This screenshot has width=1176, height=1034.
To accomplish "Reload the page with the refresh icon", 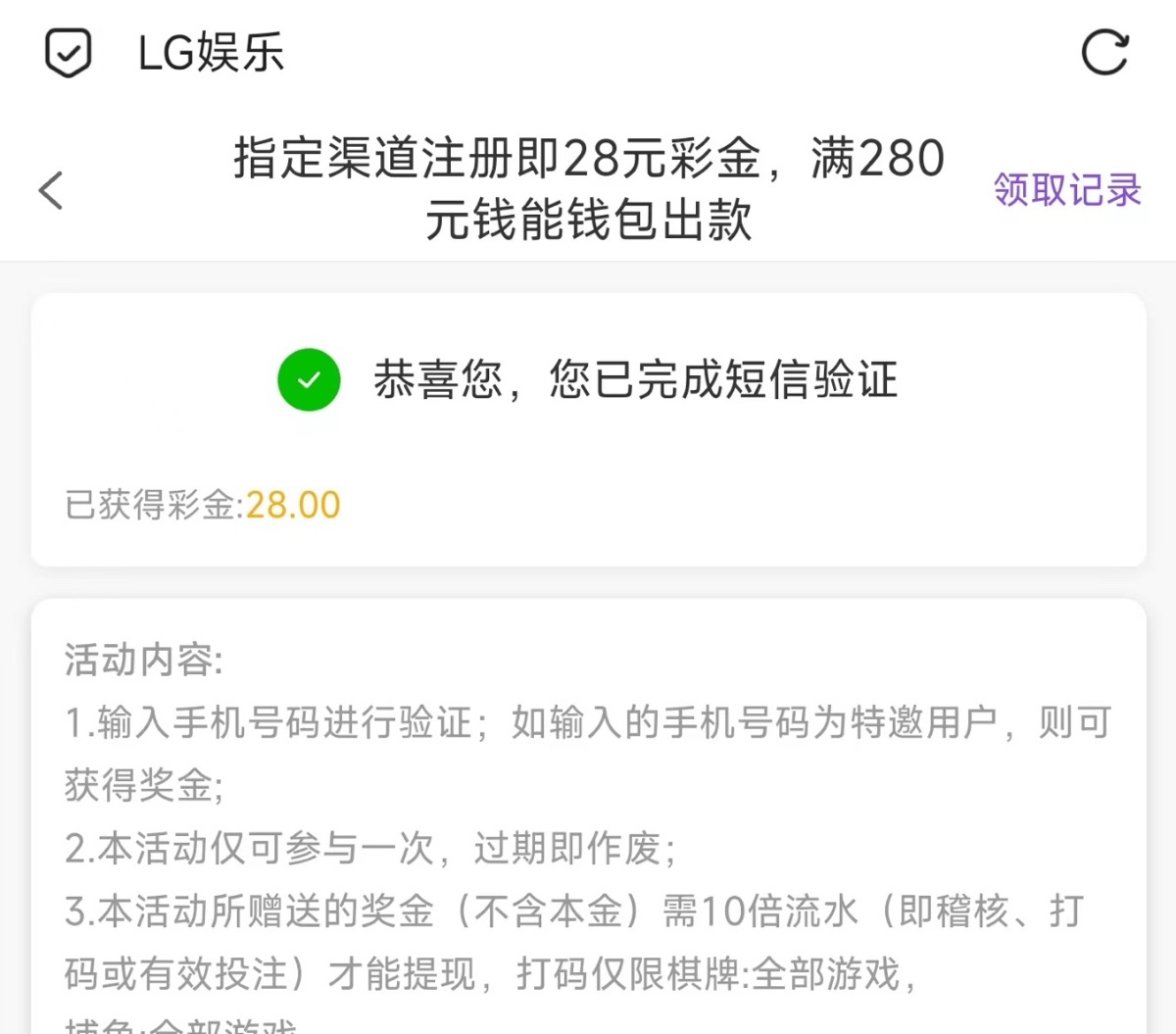I will tap(1104, 52).
